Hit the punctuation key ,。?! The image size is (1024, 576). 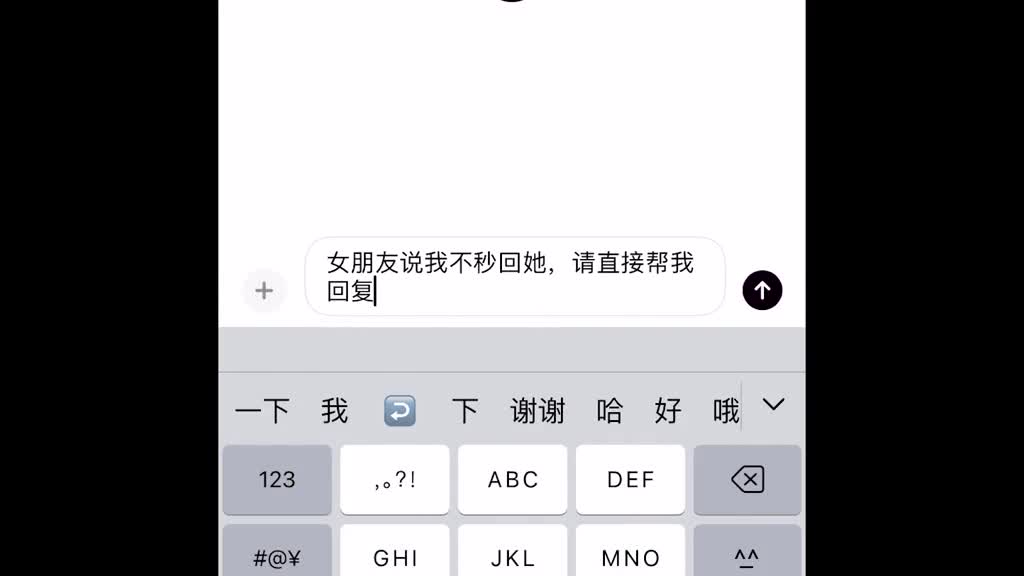[x=395, y=480]
